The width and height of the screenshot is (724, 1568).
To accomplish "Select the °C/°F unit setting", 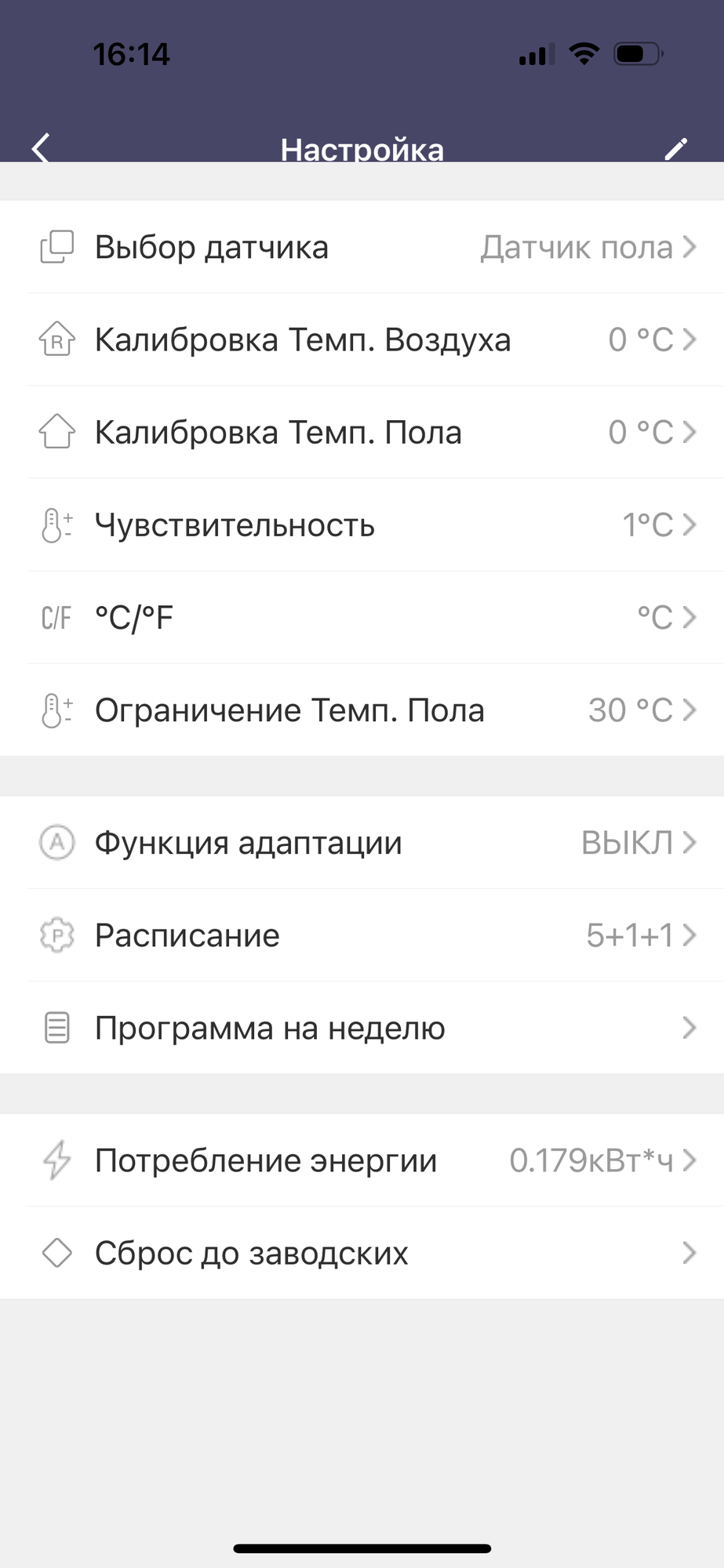I will coord(362,617).
